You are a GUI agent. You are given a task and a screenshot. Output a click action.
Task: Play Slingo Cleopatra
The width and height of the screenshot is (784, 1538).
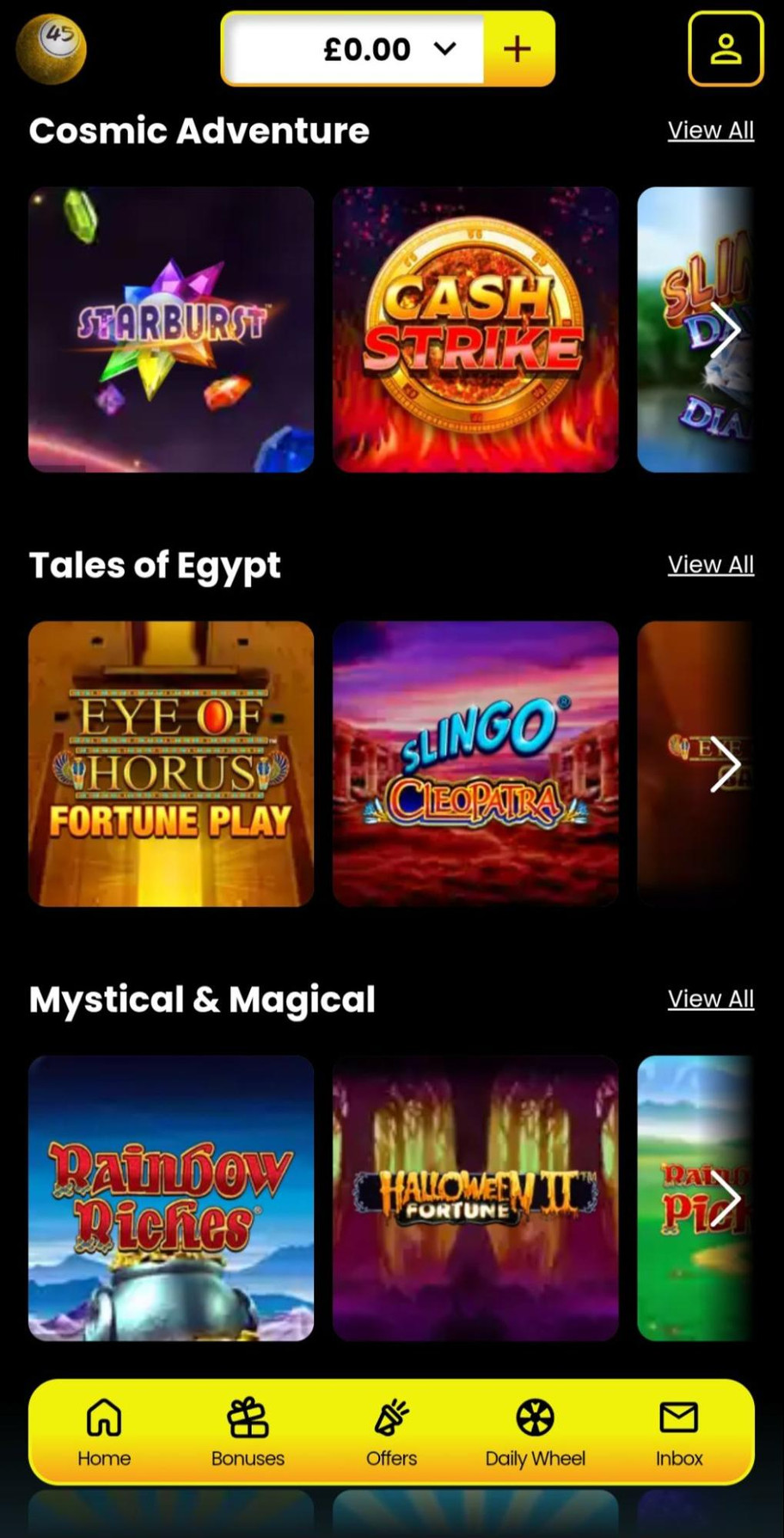(475, 763)
